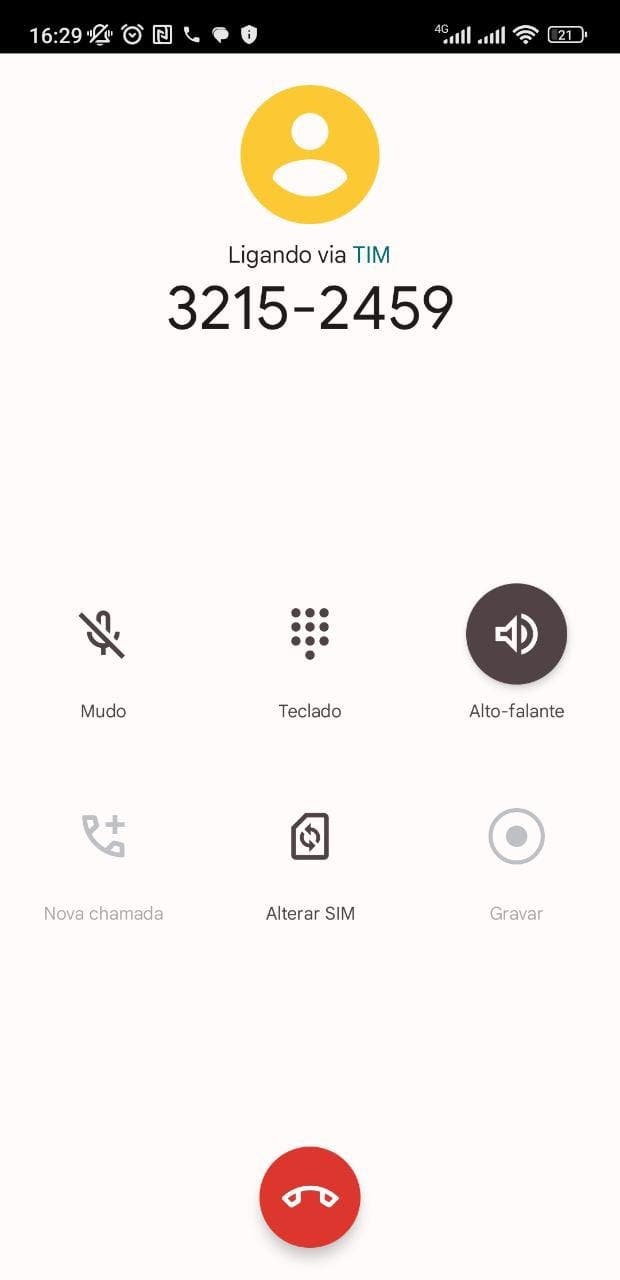Start recording with Gravar
The width and height of the screenshot is (620, 1280).
516,837
